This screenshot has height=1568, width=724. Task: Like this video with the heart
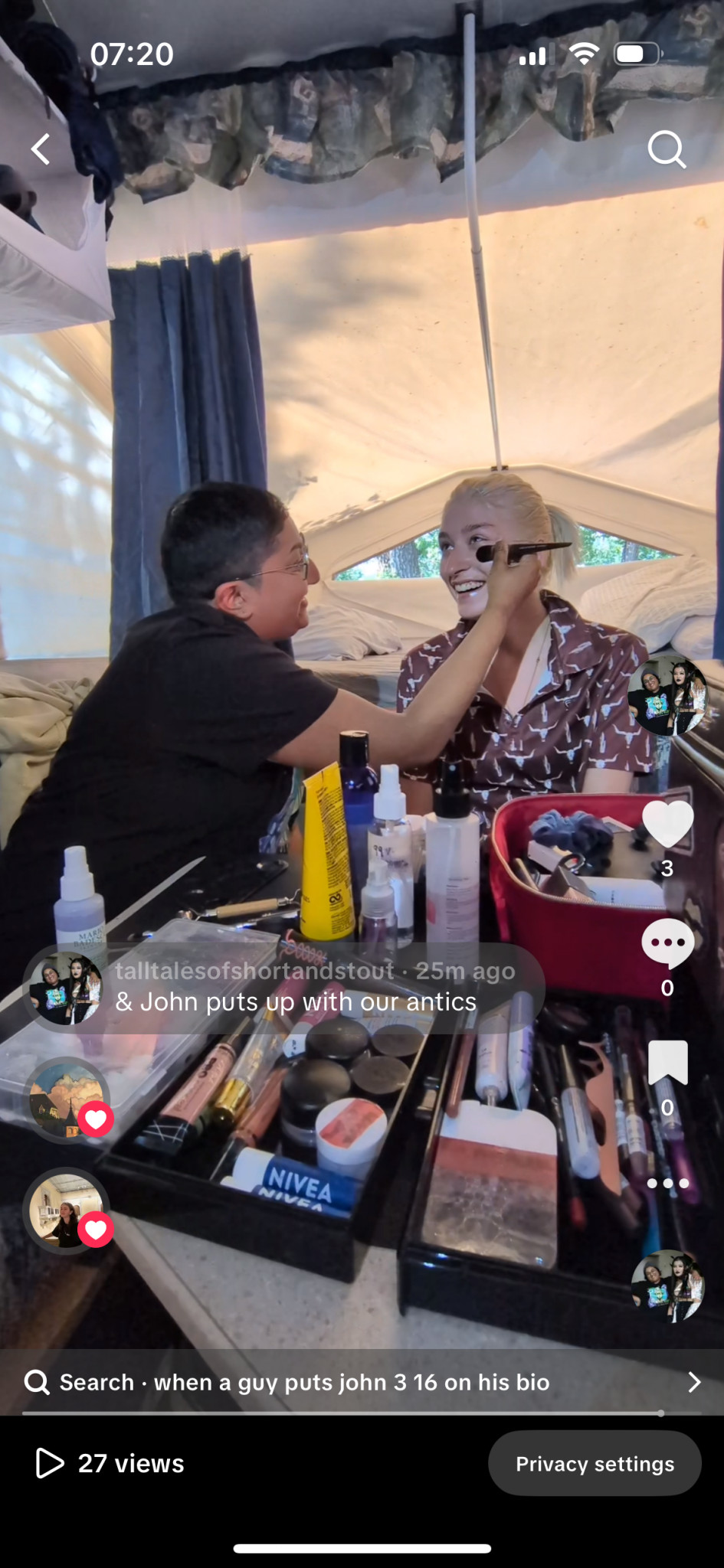[667, 824]
